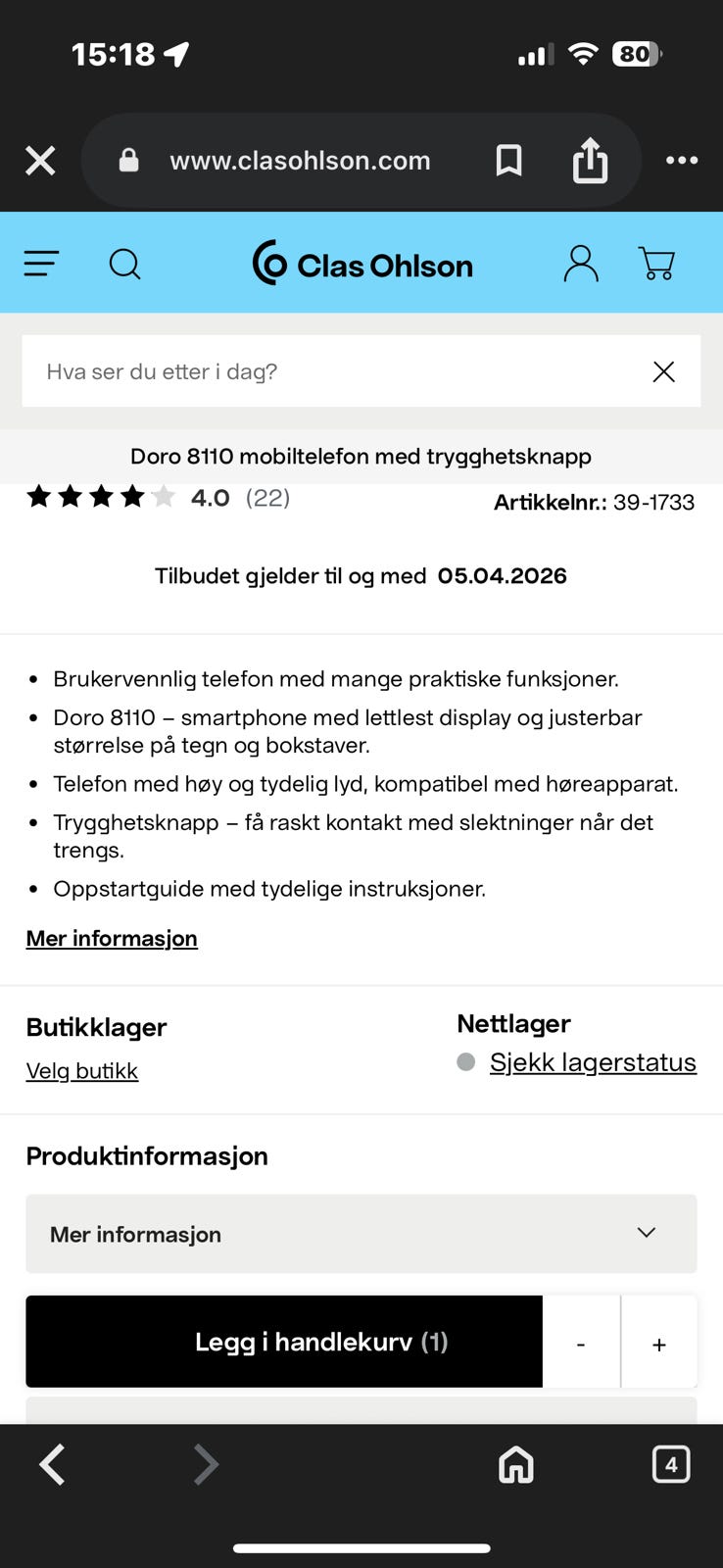Image resolution: width=723 pixels, height=1568 pixels.
Task: Open the hamburger menu
Action: (x=40, y=263)
